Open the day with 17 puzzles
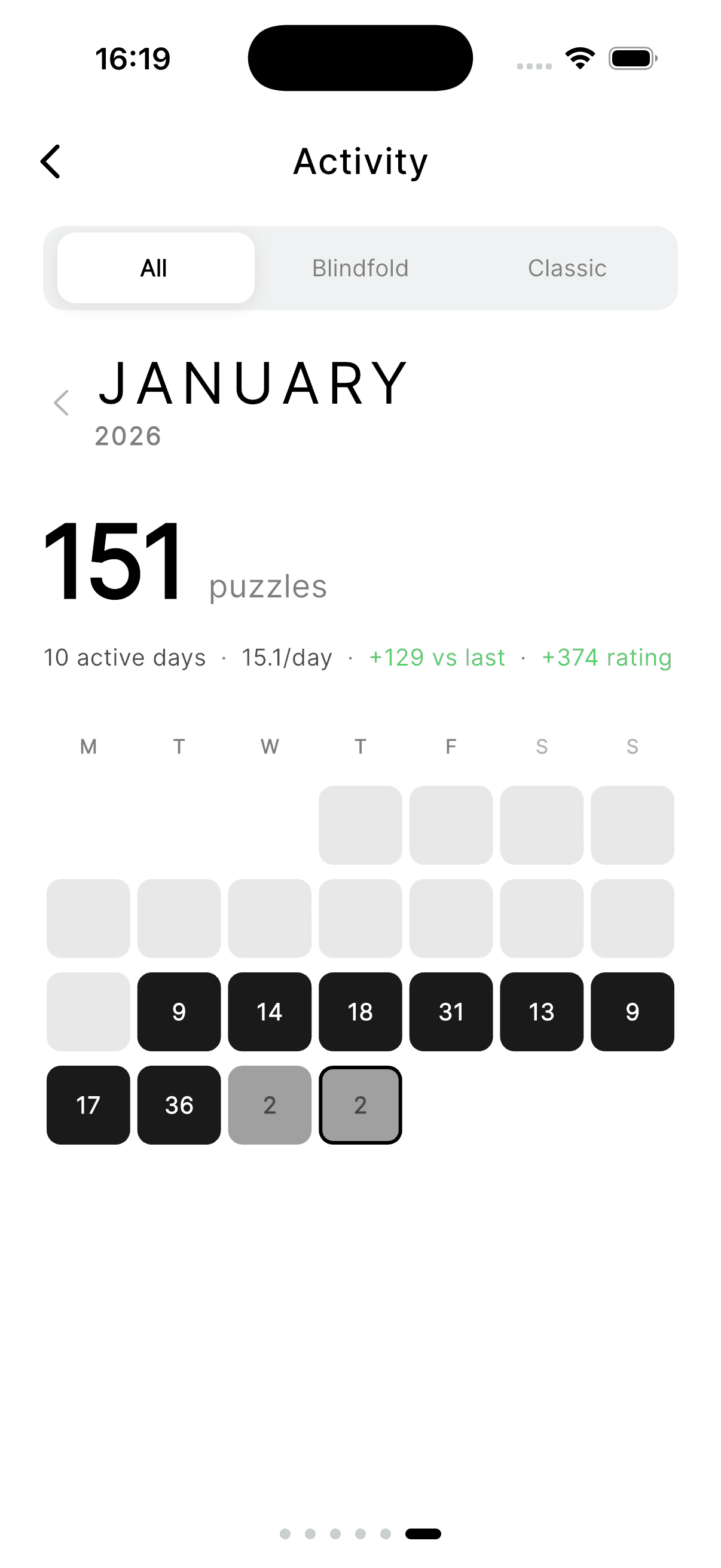This screenshot has width=721, height=1568. [x=88, y=1105]
